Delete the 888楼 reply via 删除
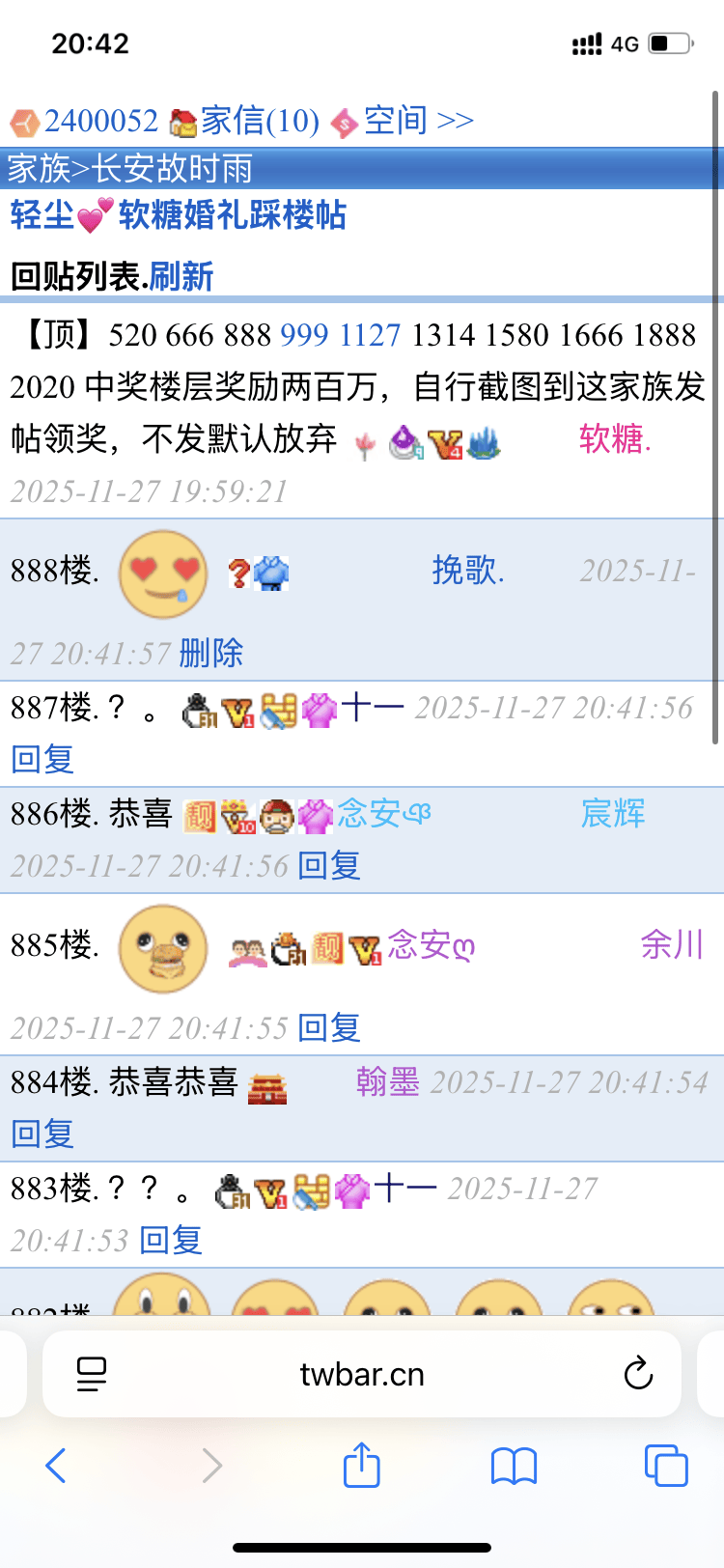The image size is (724, 1568). (210, 654)
